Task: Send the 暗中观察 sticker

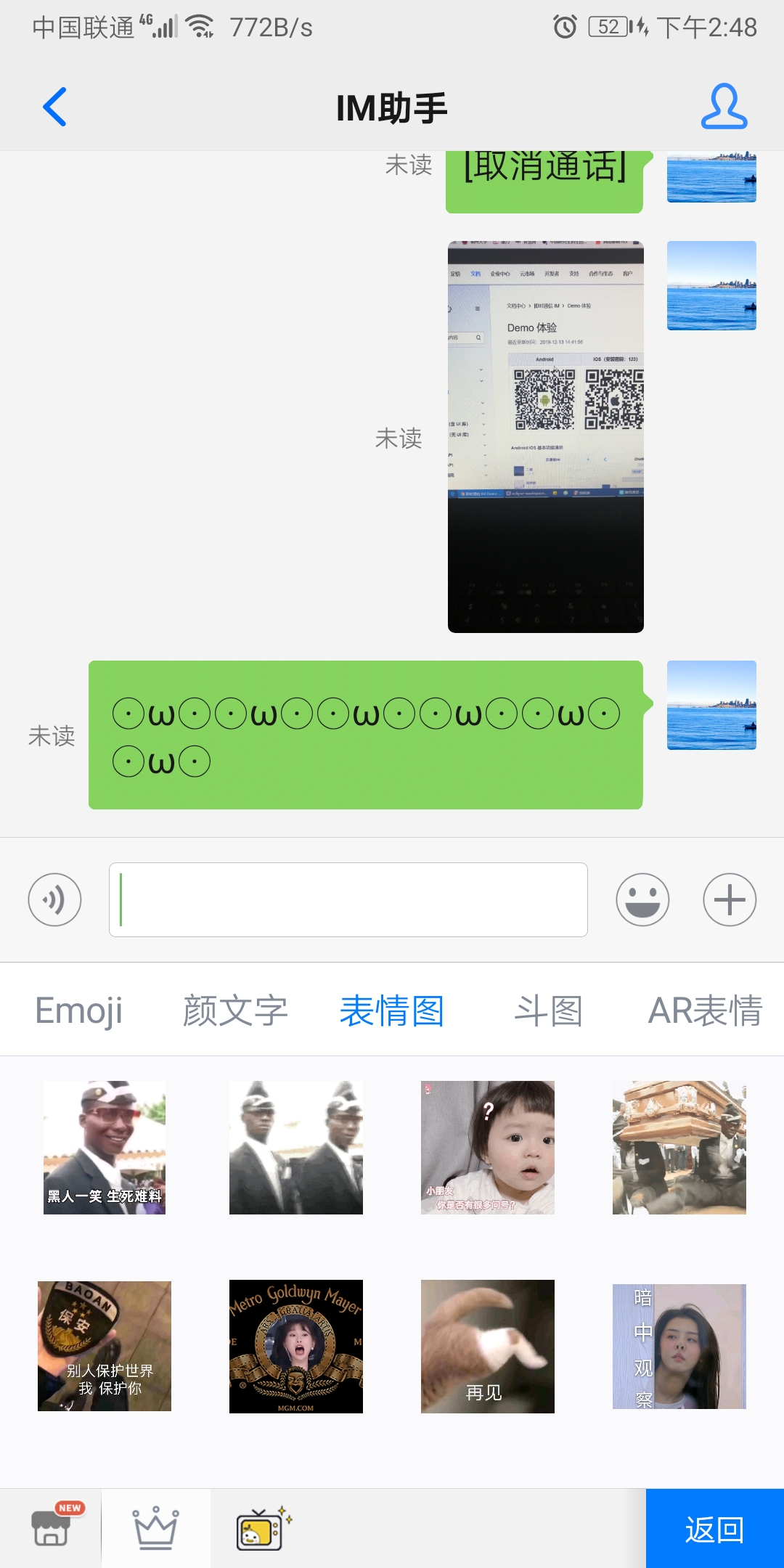Action: pyautogui.click(x=679, y=1346)
